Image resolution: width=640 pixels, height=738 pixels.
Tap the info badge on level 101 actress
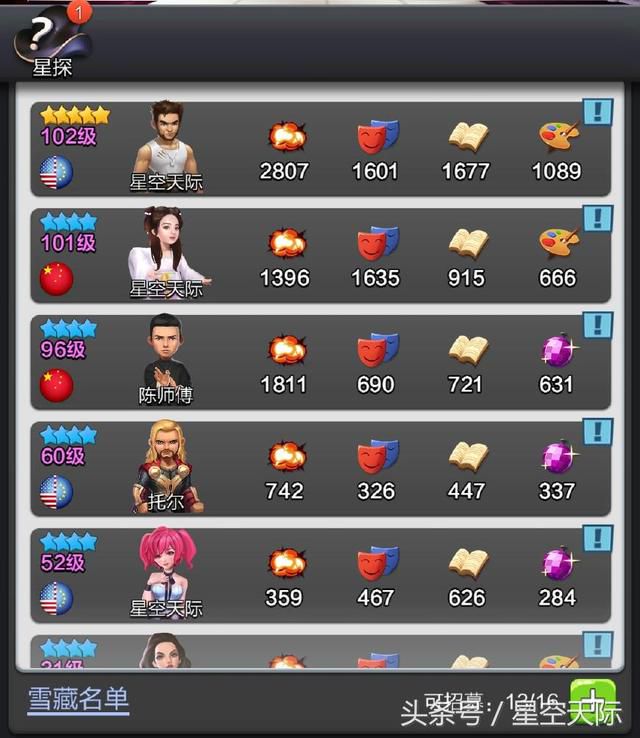(x=597, y=219)
